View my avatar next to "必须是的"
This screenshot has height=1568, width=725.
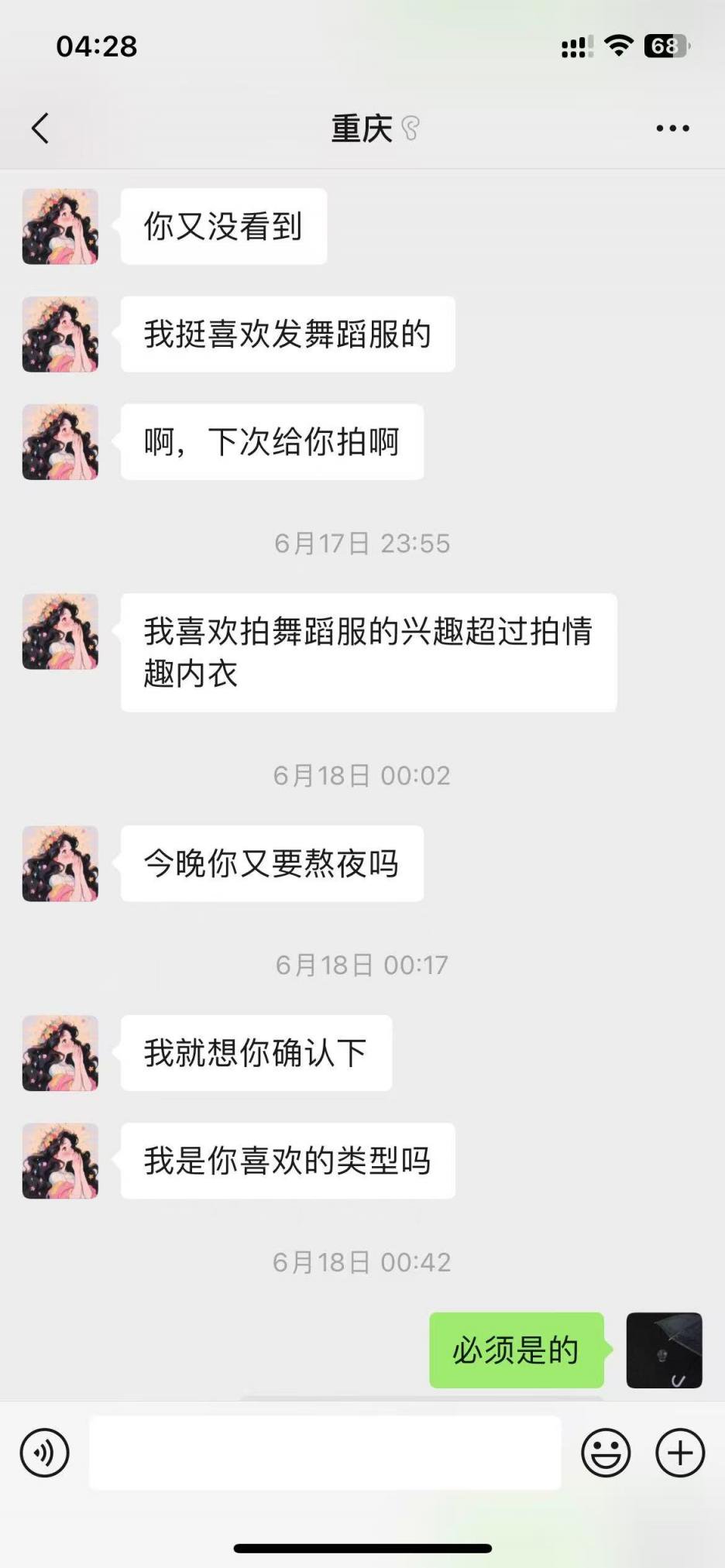tap(664, 1350)
